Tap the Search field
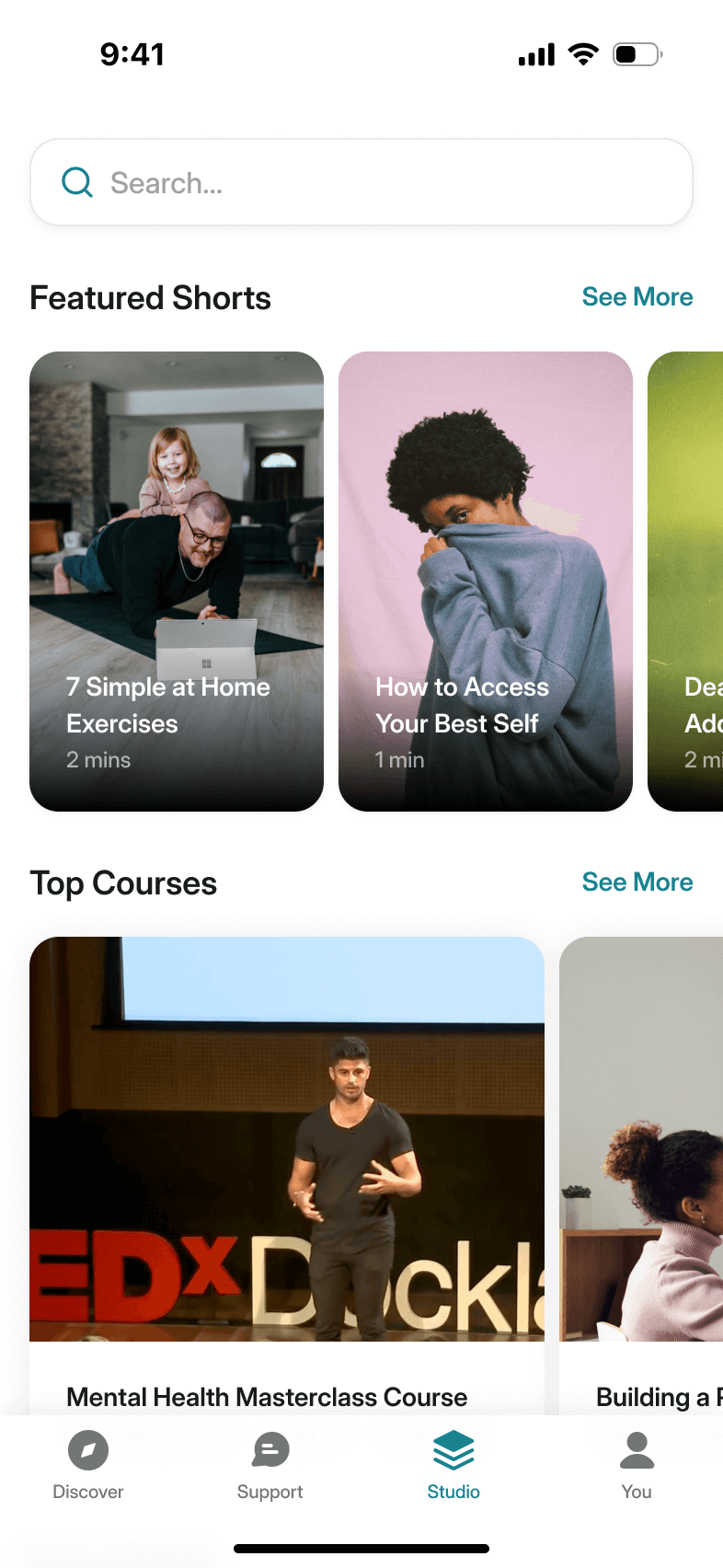The width and height of the screenshot is (723, 1568). [x=361, y=182]
